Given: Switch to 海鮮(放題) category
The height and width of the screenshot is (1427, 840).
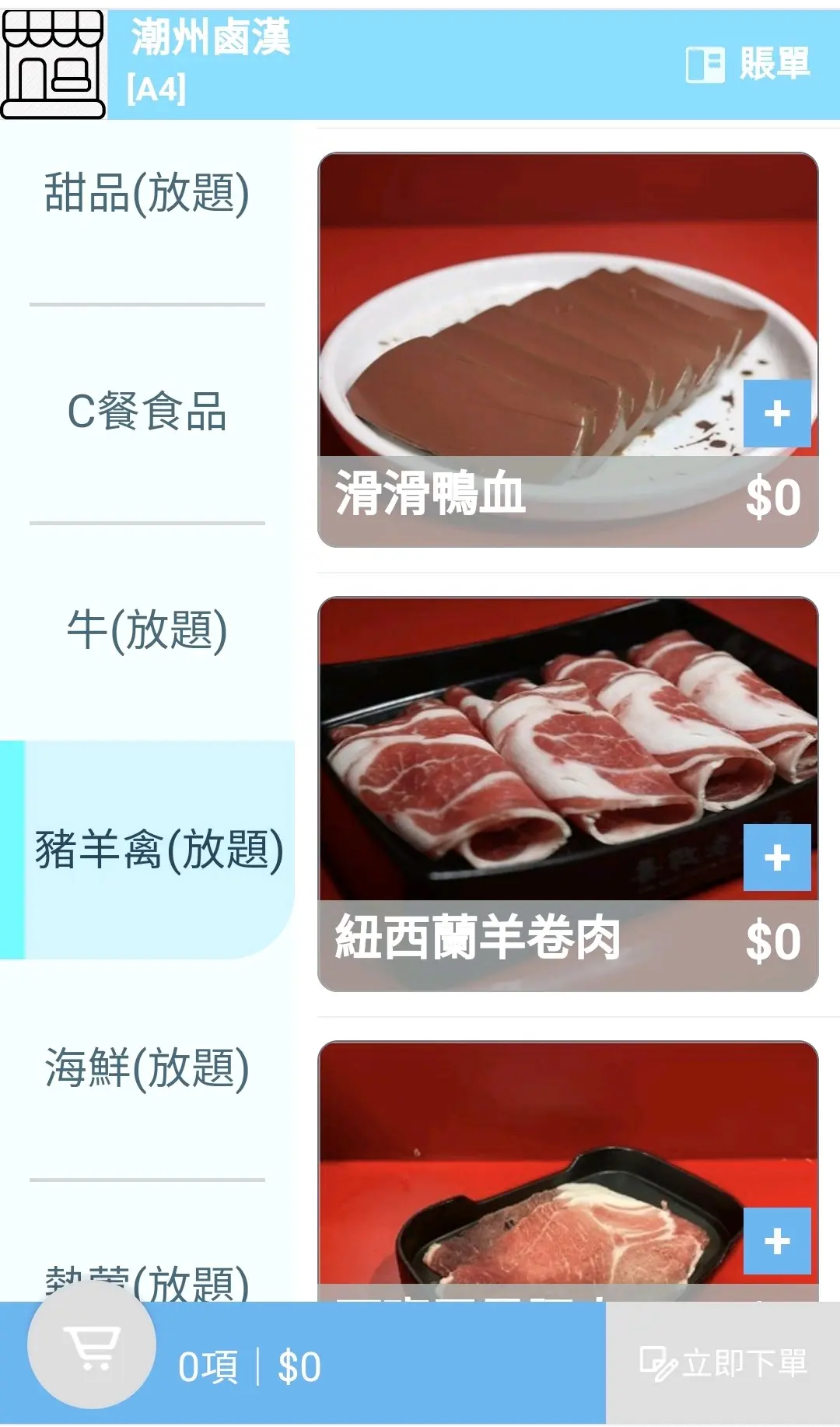Looking at the screenshot, I should pos(147,1068).
